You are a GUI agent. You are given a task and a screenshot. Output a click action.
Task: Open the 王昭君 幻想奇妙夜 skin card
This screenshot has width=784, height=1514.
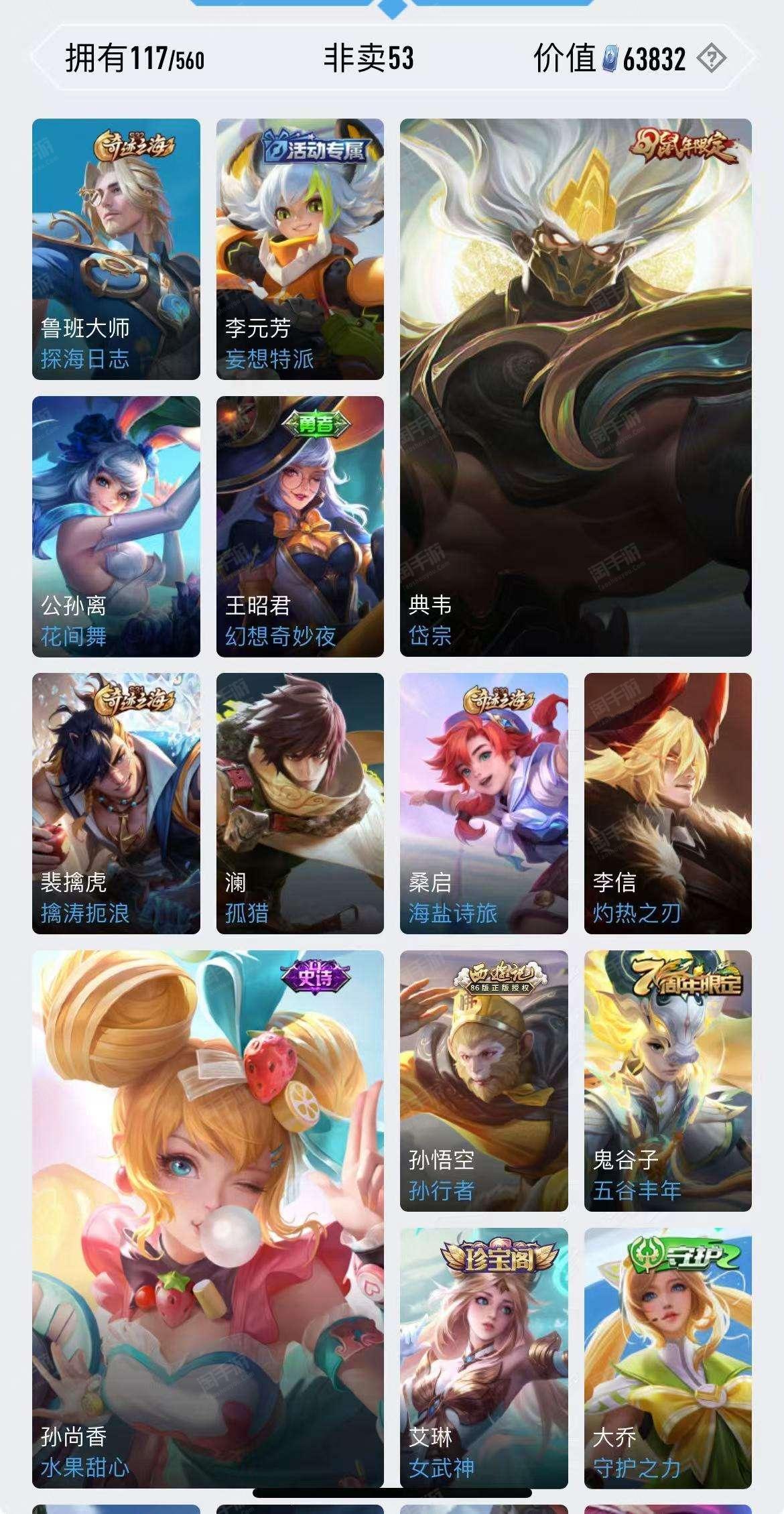[300, 526]
